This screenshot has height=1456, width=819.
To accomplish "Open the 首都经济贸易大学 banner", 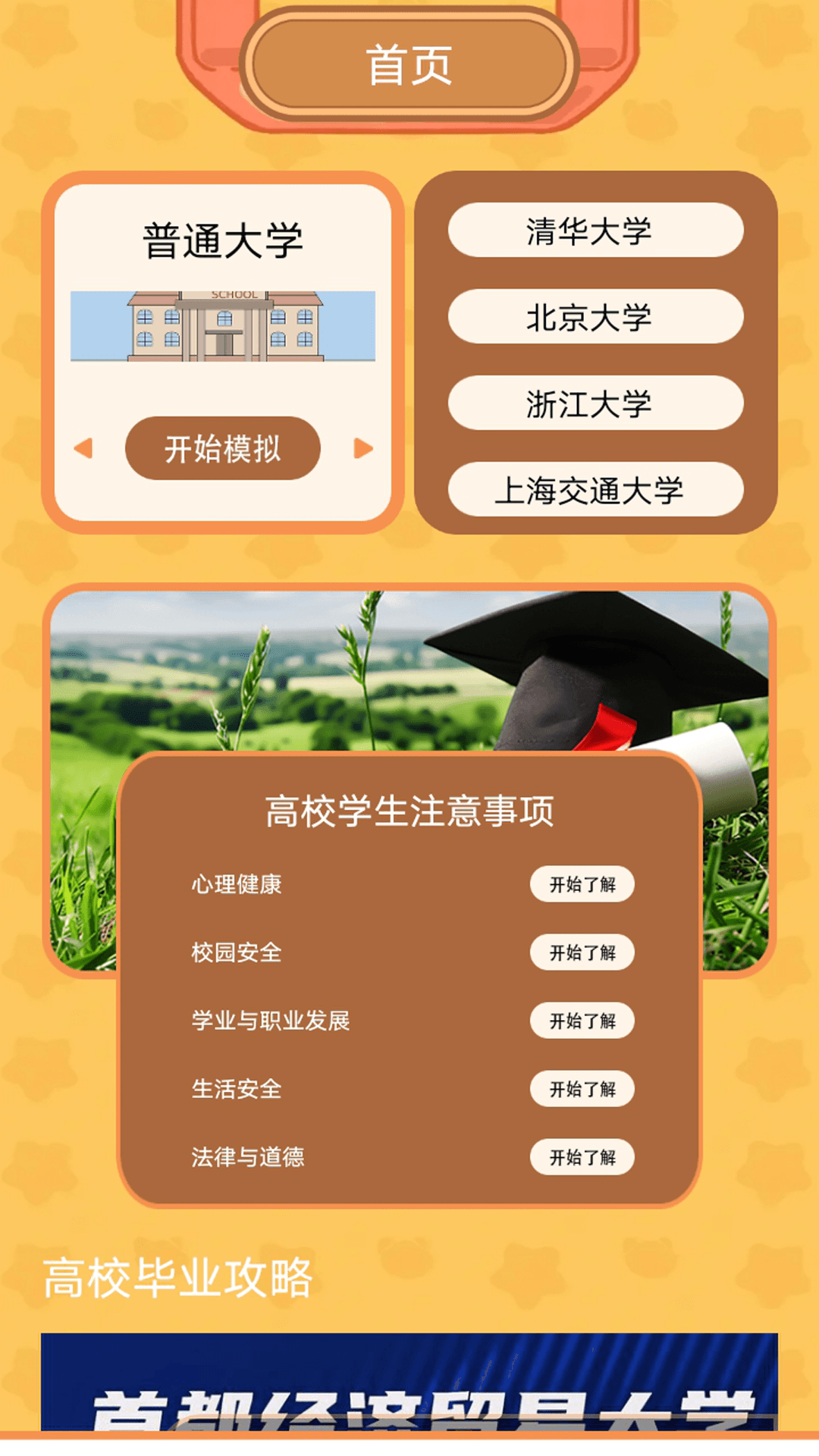I will click(409, 1403).
